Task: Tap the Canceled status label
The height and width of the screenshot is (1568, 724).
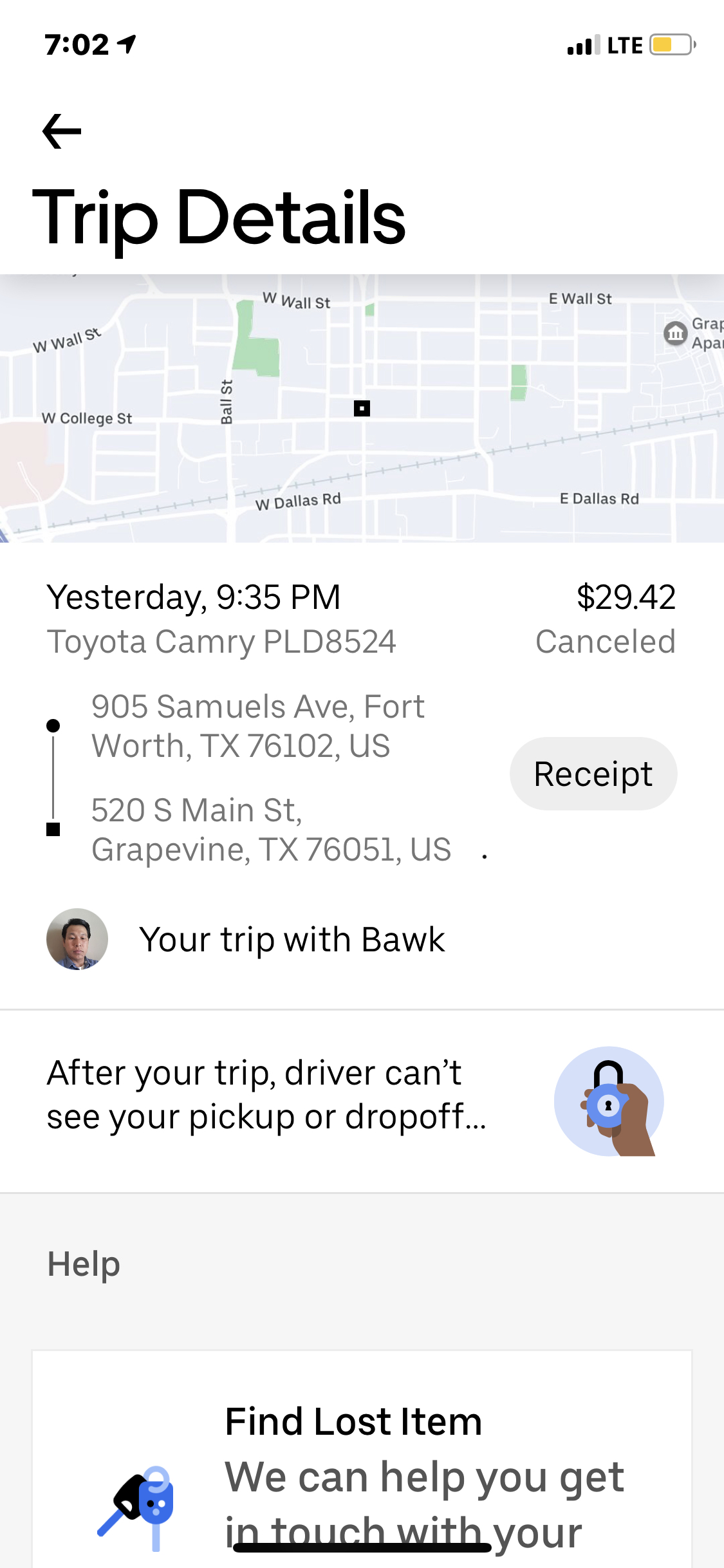Action: (606, 641)
